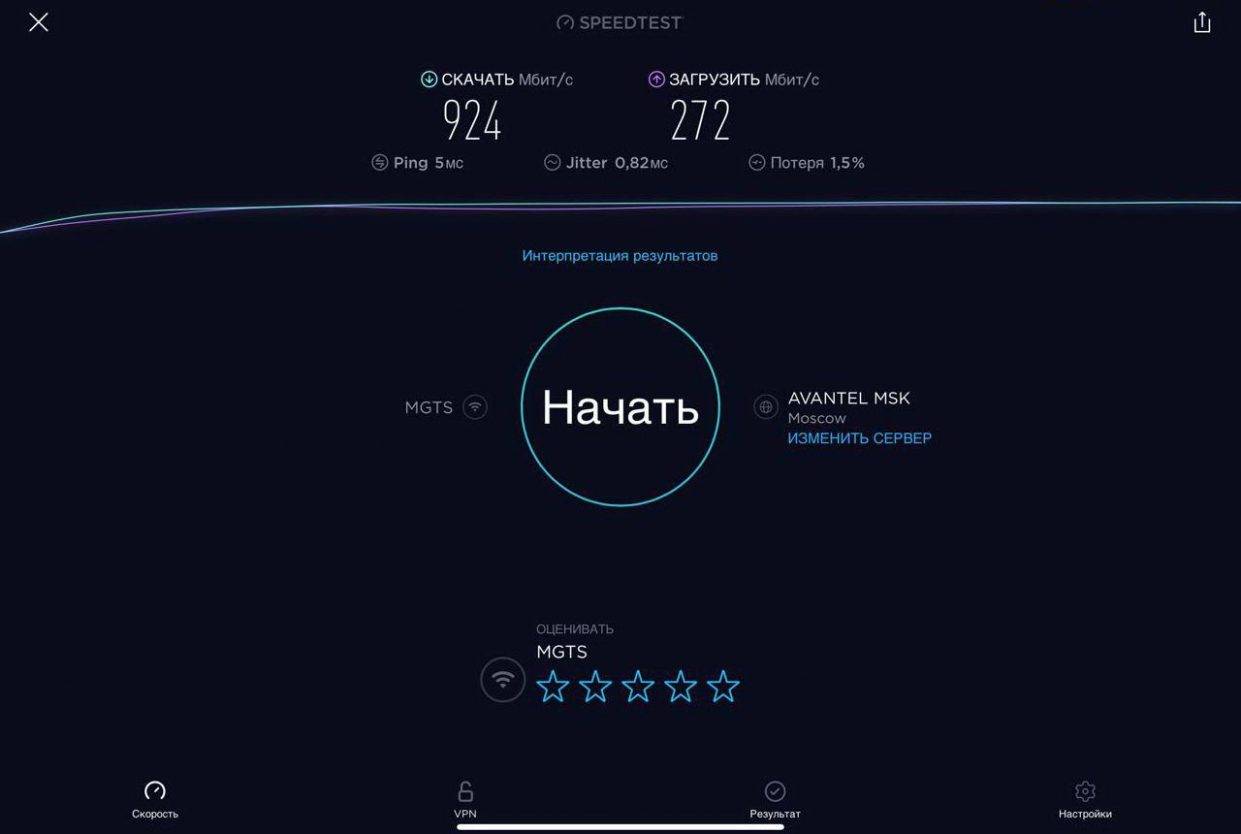Give MGTS a five-star rating
The image size is (1241, 834).
pos(723,687)
